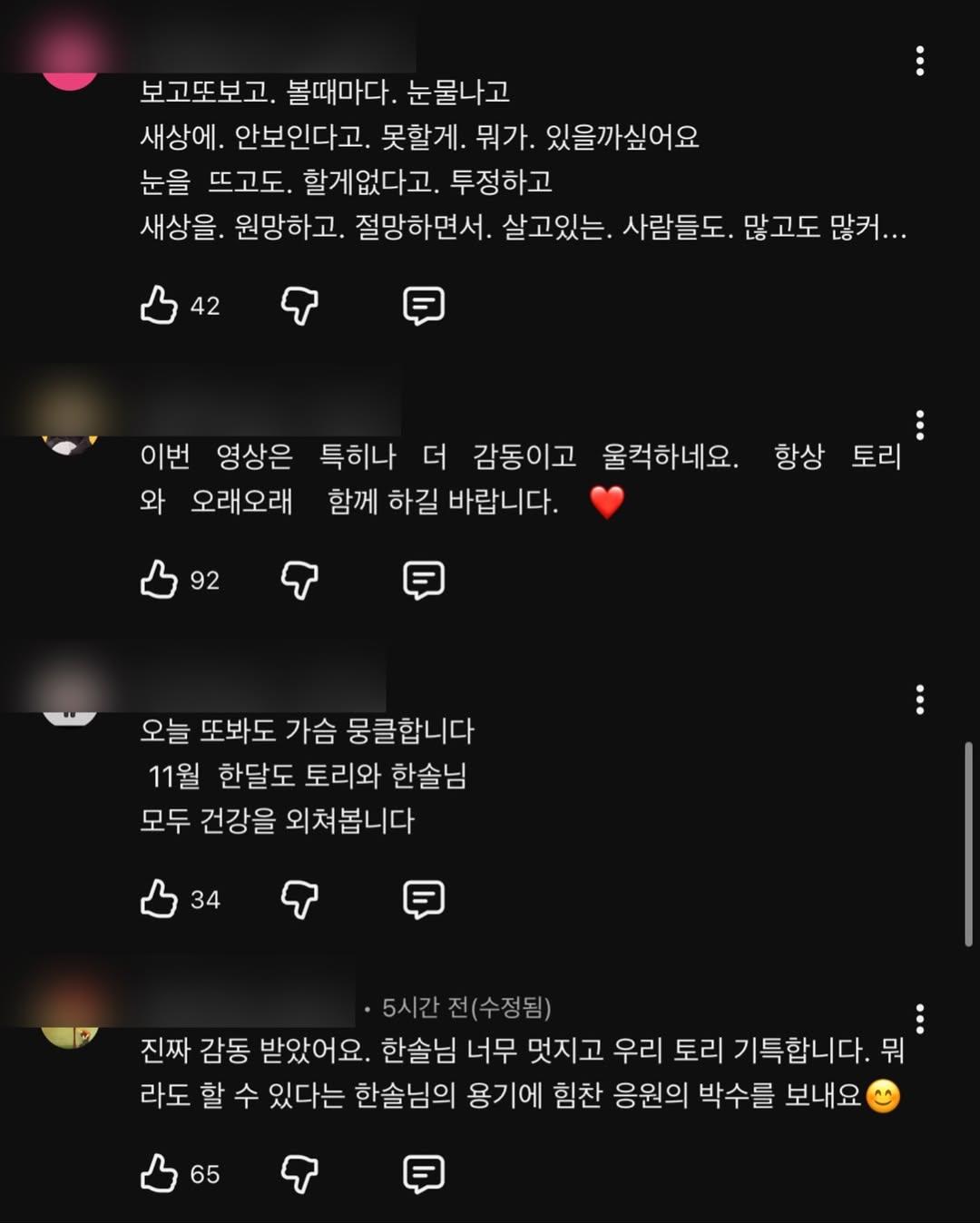Screen dimensions: 980x1223
Task: Open the options menu for the 이번 영상은 comment
Action: click(x=920, y=425)
